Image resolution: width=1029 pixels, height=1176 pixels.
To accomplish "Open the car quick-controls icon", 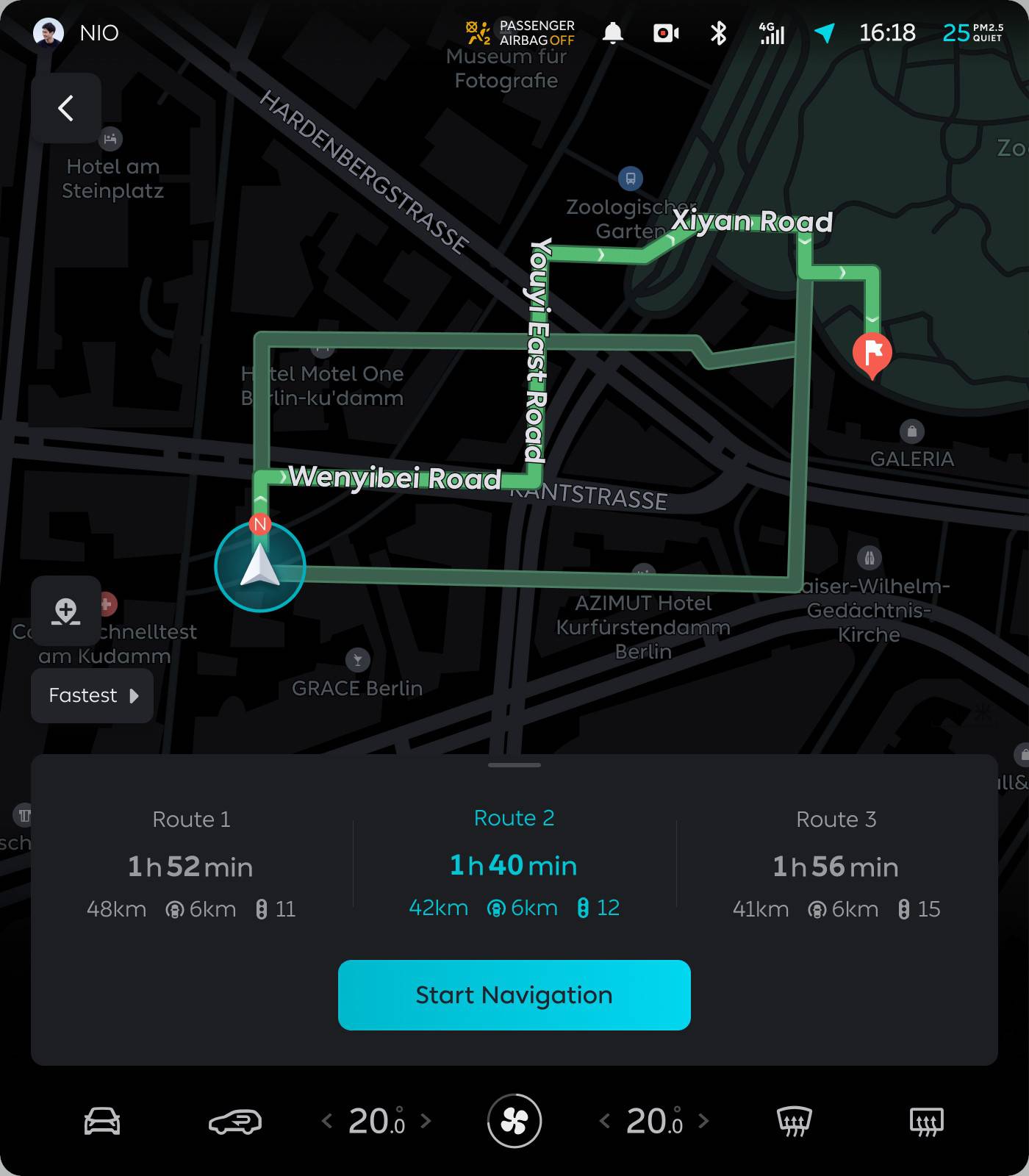I will (x=235, y=1121).
